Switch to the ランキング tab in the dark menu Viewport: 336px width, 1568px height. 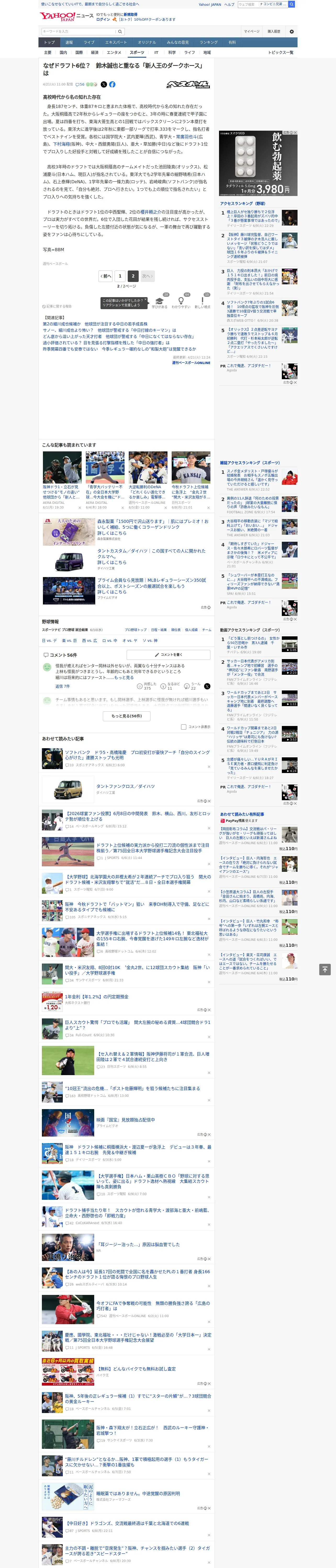209,43
